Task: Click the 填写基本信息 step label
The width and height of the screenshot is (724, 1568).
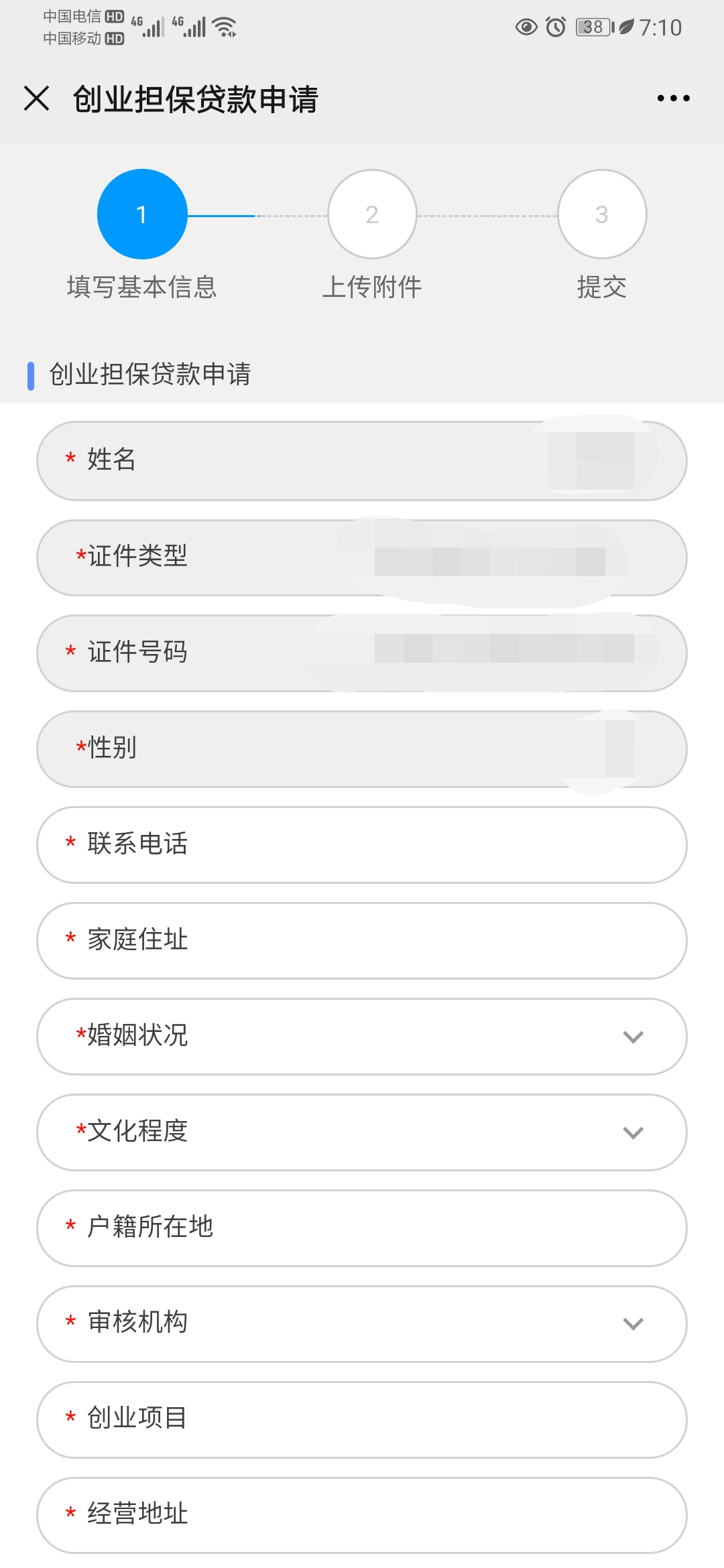Action: (x=141, y=287)
